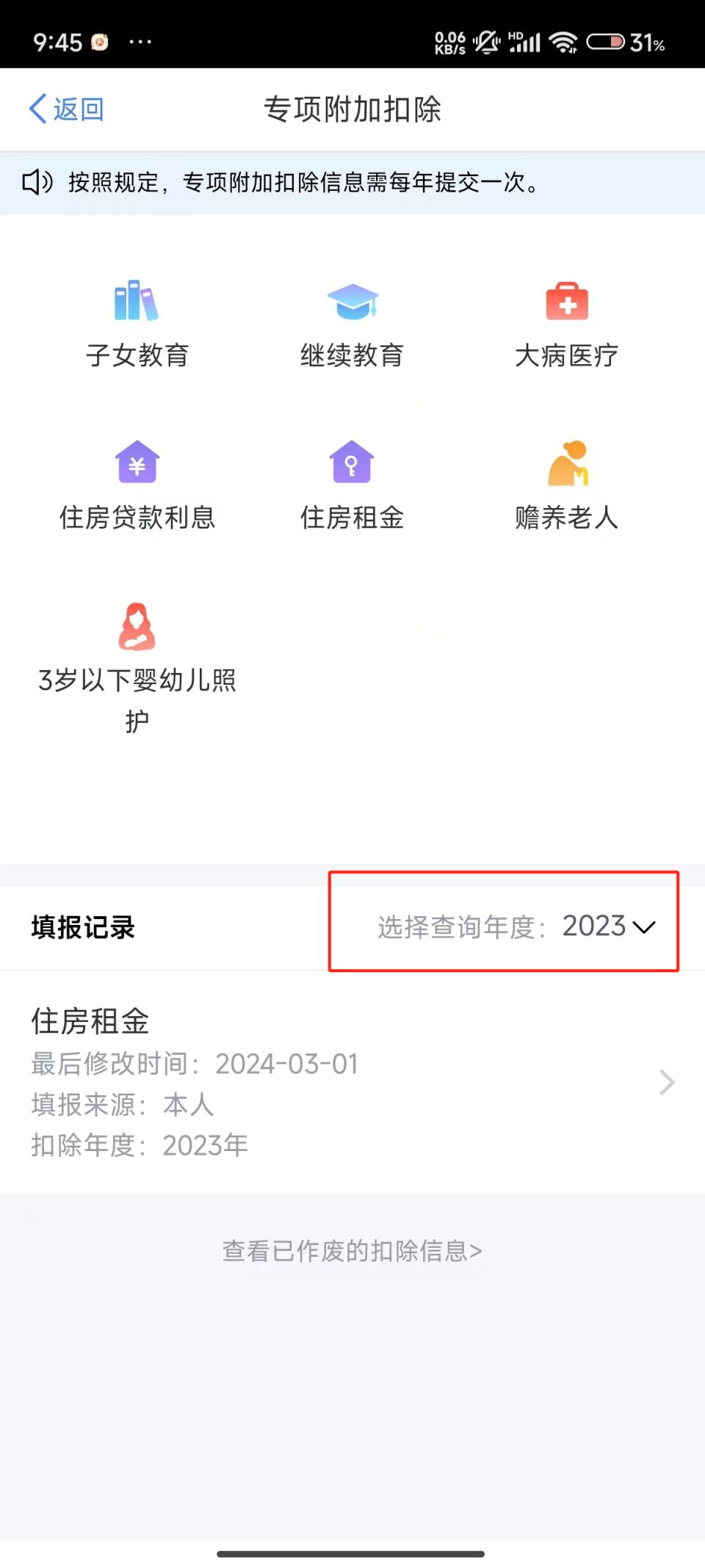The width and height of the screenshot is (705, 1568).
Task: Open 赡养老人 deduction
Action: pos(566,484)
